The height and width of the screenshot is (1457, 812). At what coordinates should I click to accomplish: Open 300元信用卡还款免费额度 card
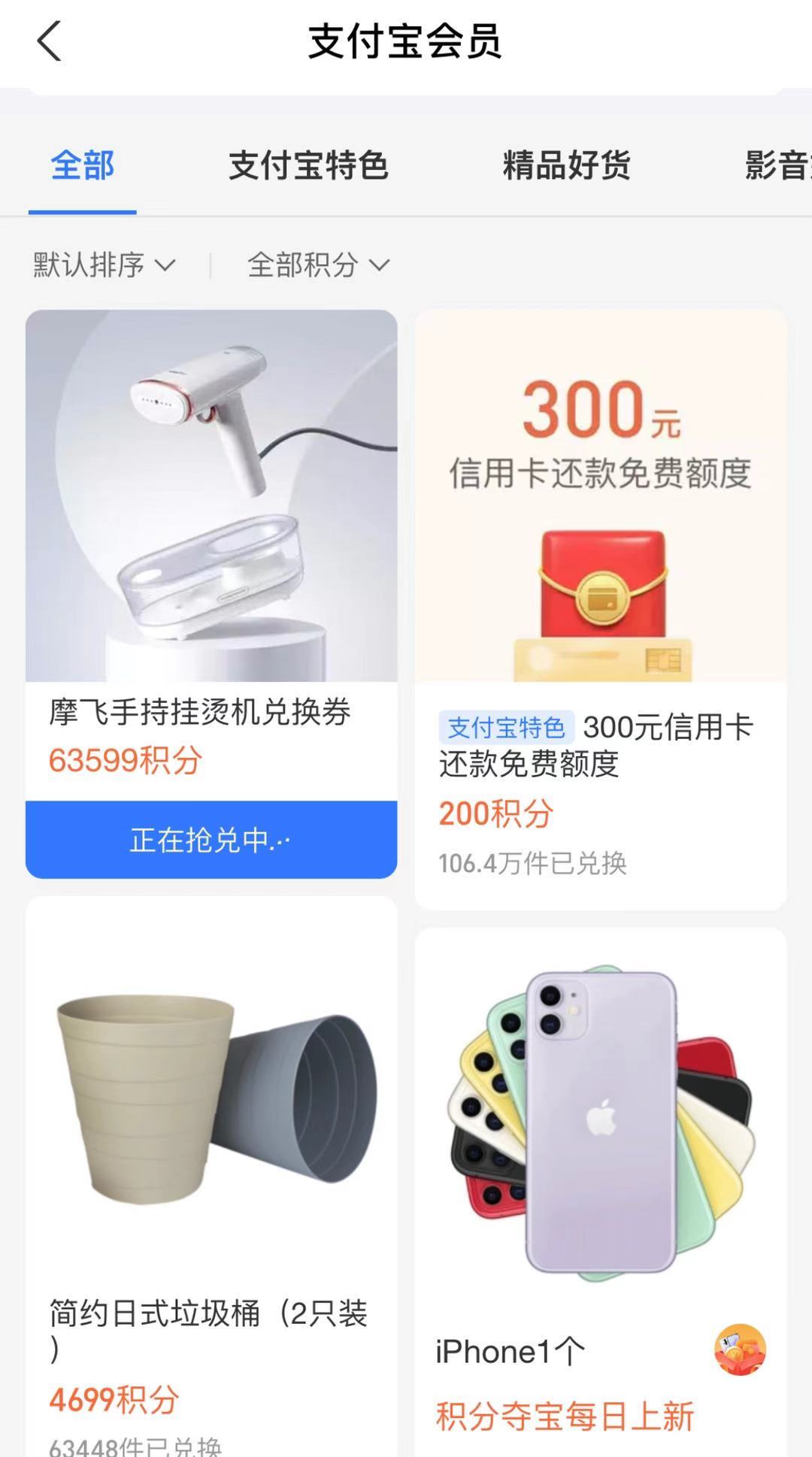[601, 609]
